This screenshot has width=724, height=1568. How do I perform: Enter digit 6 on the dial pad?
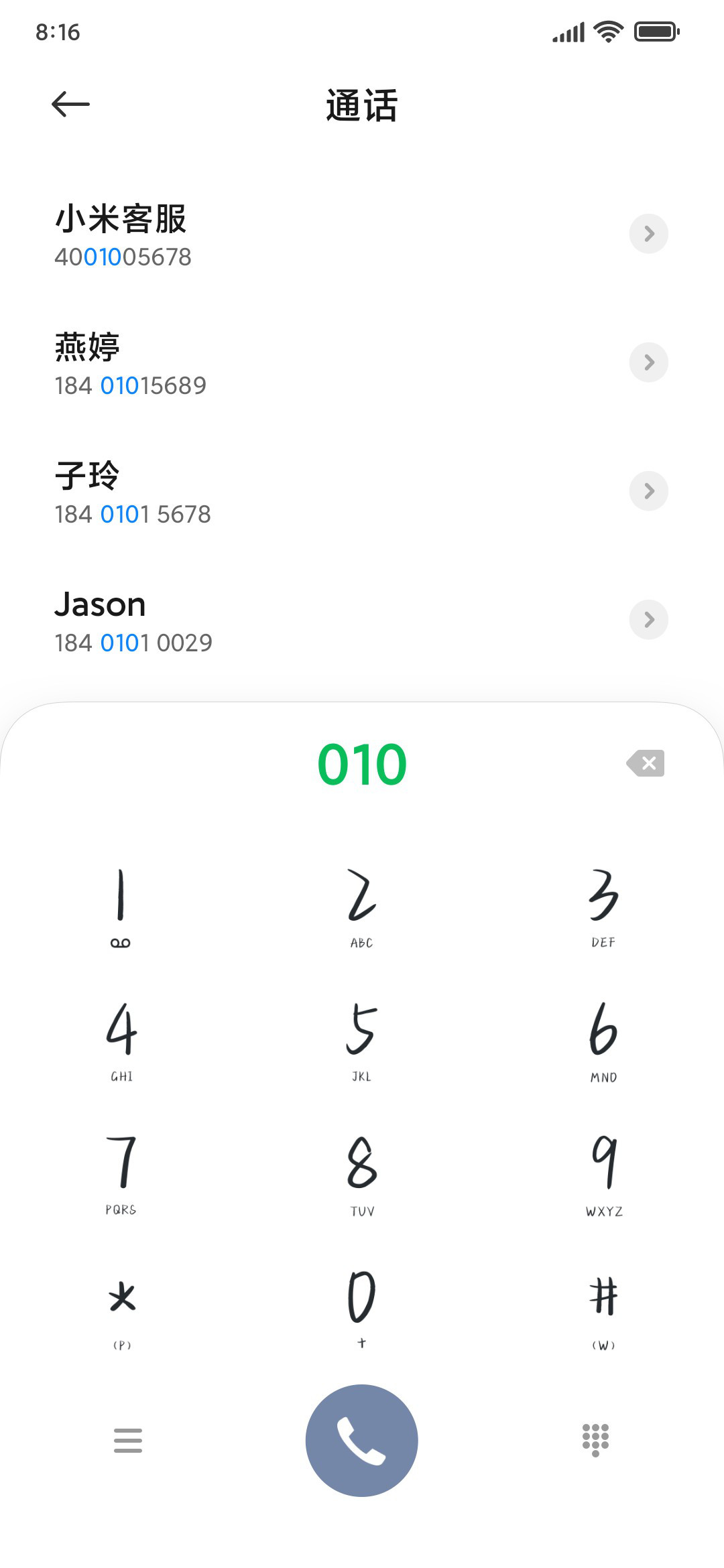pyautogui.click(x=603, y=1040)
